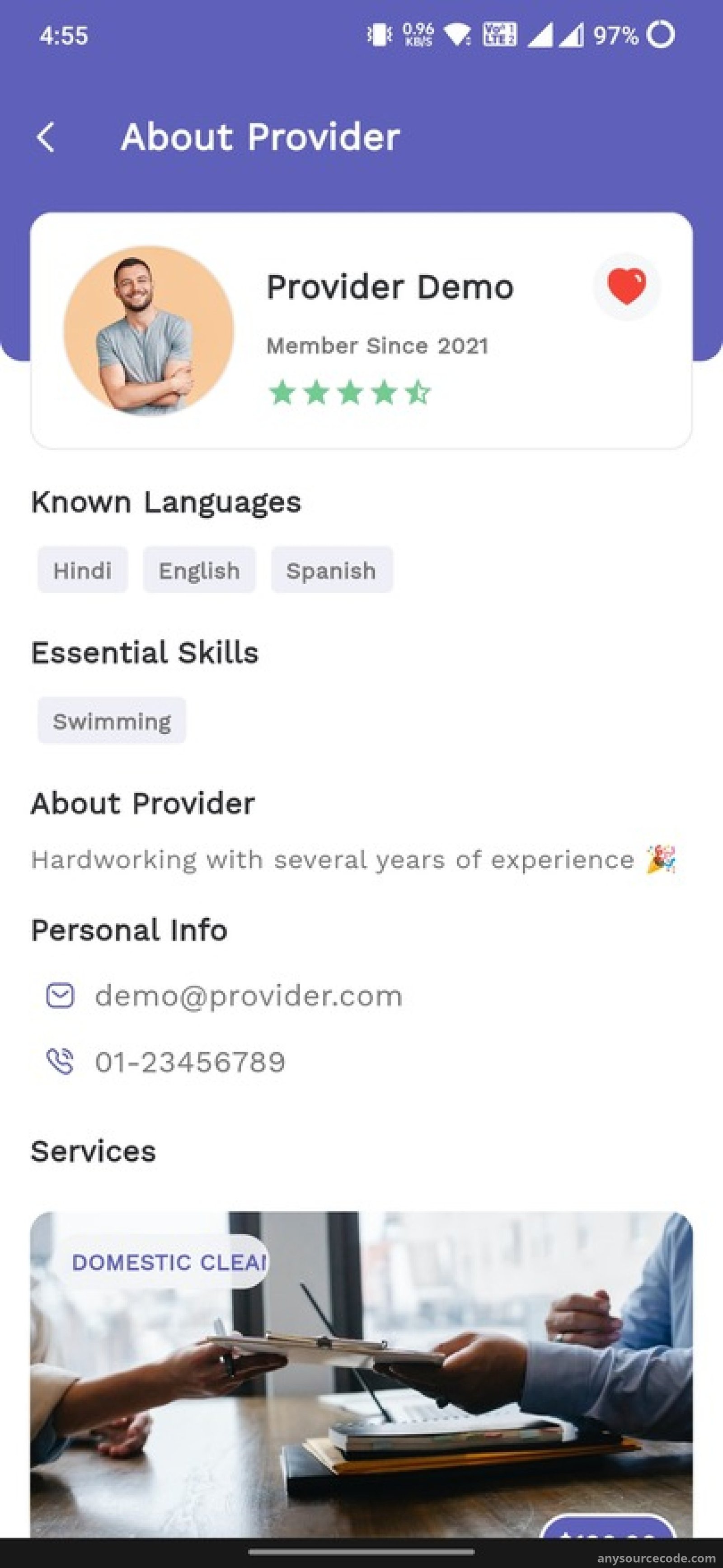Tap the demo@provider.com email row

point(224,997)
